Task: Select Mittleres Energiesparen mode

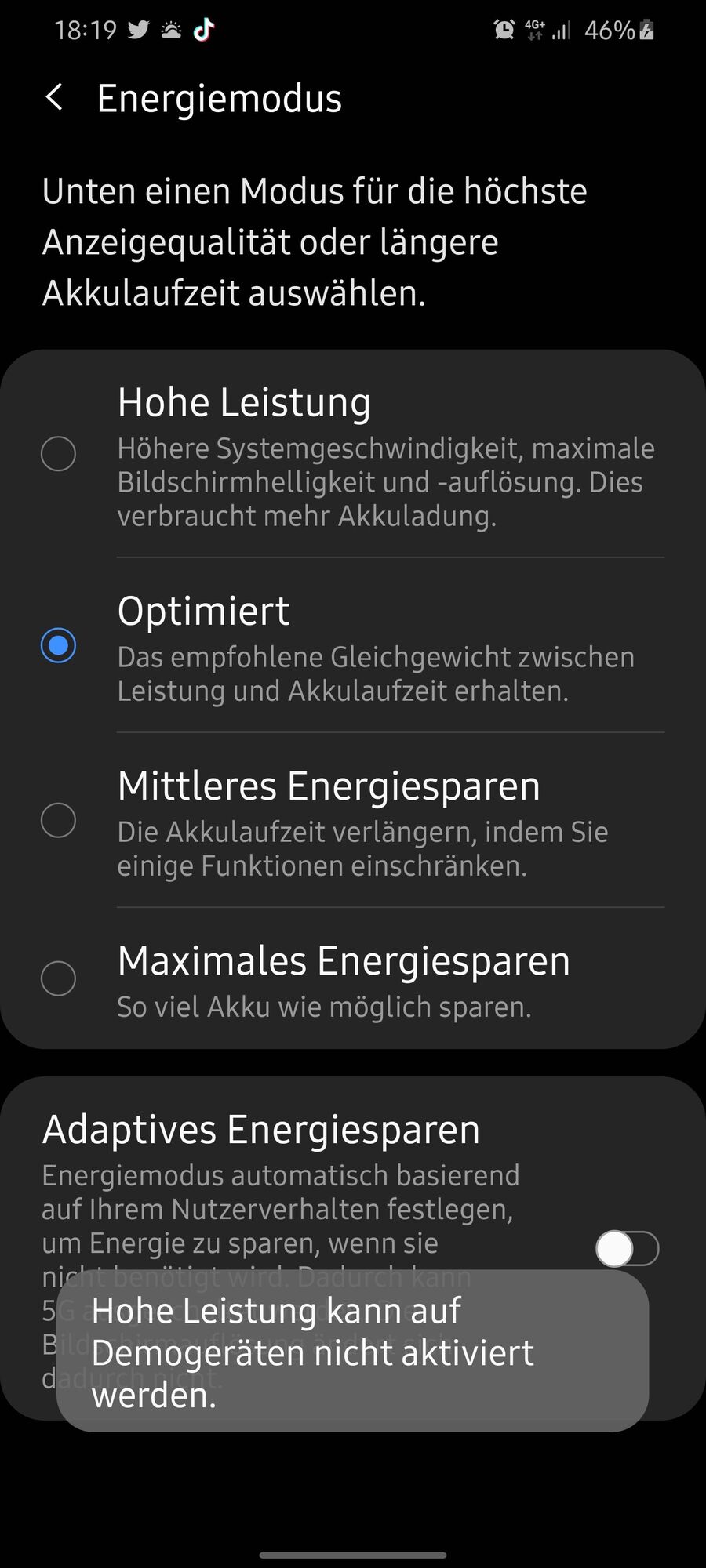Action: pos(59,820)
